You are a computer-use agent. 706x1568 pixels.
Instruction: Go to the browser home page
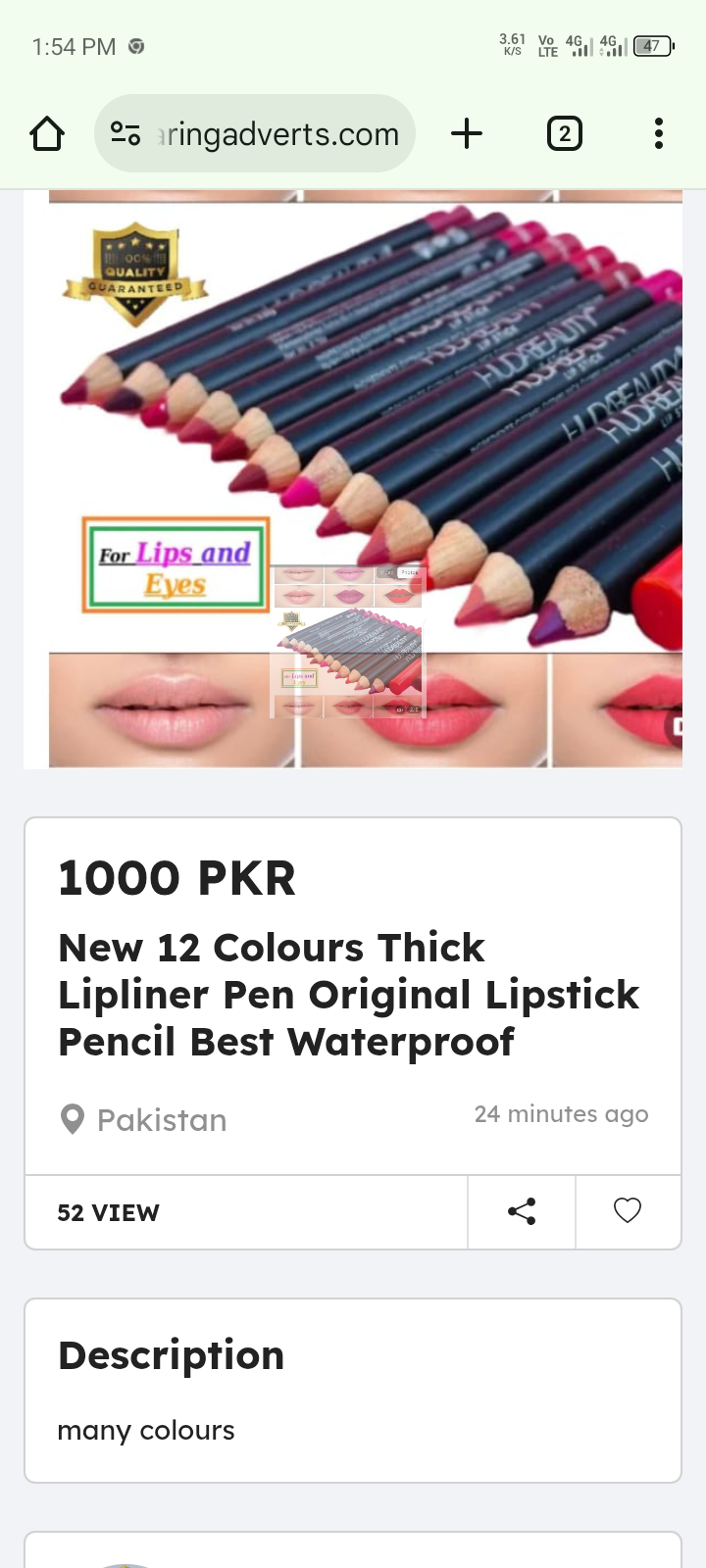(x=47, y=133)
